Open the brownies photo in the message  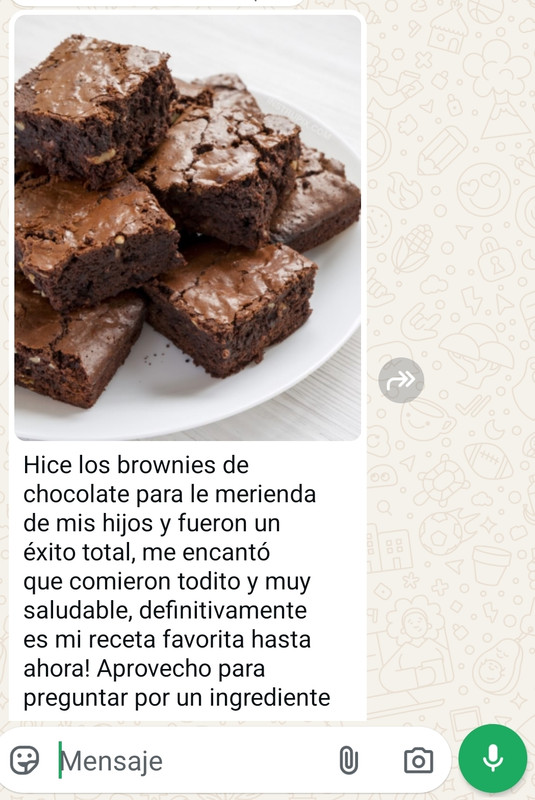click(x=188, y=228)
